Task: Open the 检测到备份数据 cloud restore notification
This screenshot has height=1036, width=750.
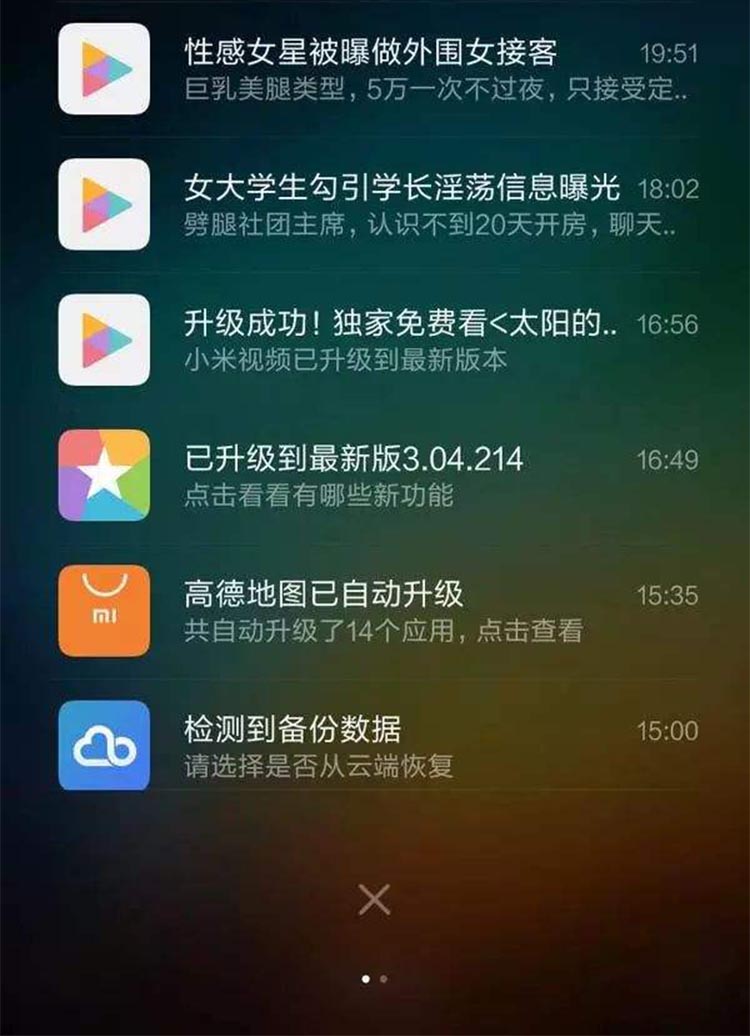Action: [x=400, y=746]
